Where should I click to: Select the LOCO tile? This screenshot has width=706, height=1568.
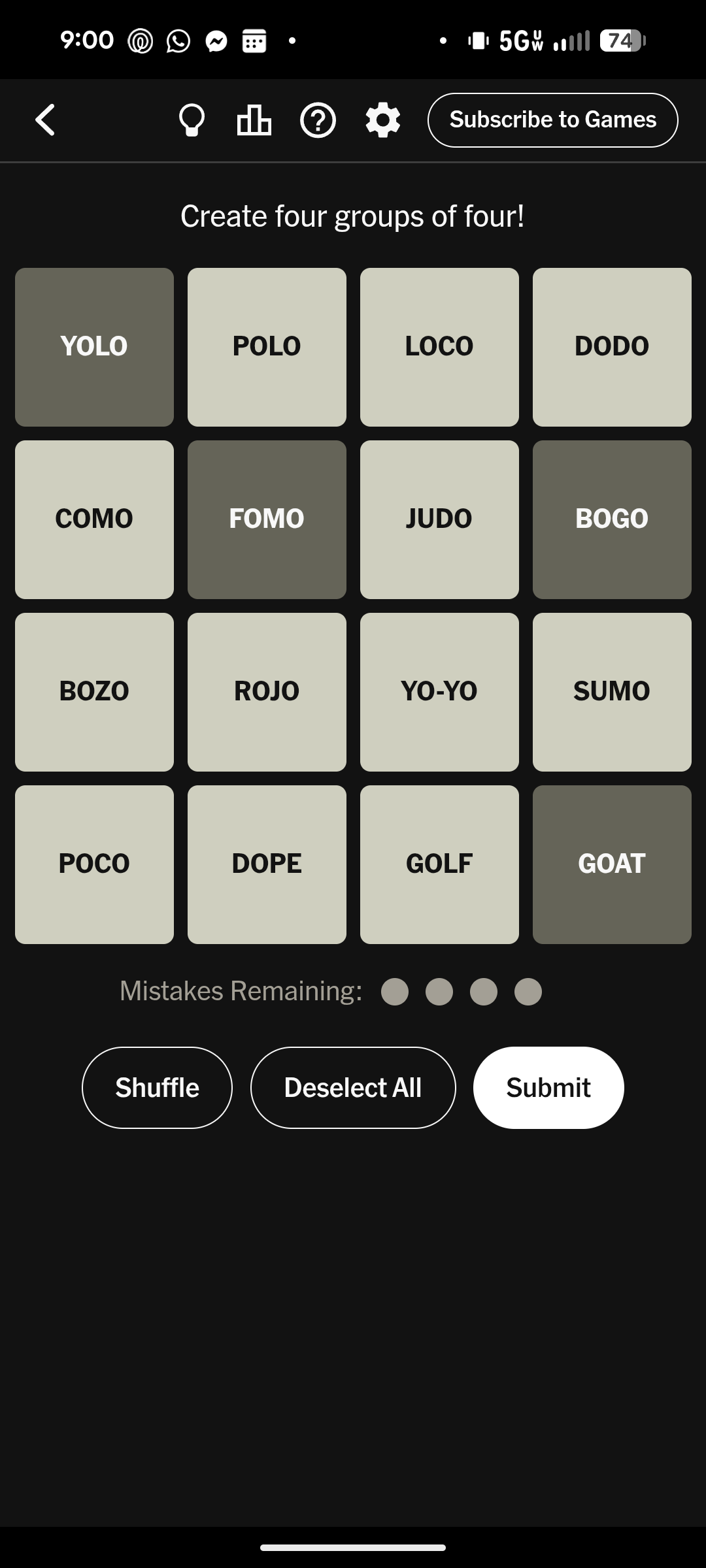[x=439, y=347]
